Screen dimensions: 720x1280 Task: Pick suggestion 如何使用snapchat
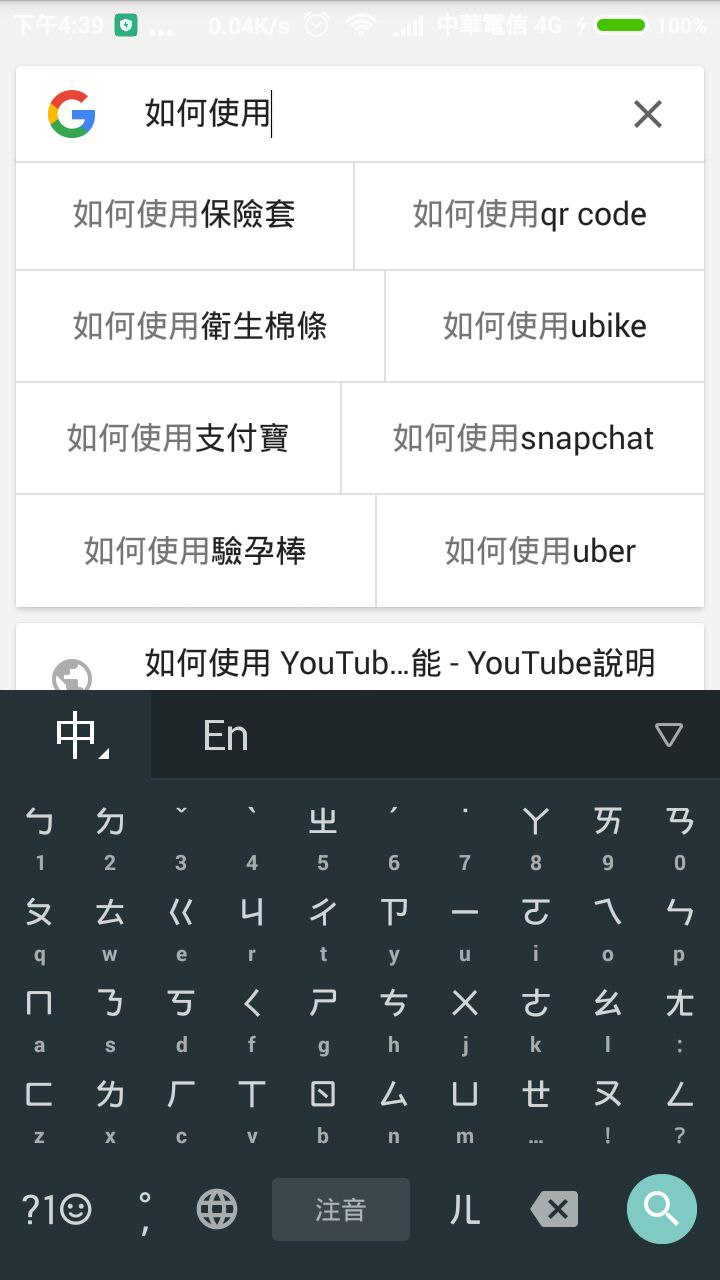(x=523, y=438)
